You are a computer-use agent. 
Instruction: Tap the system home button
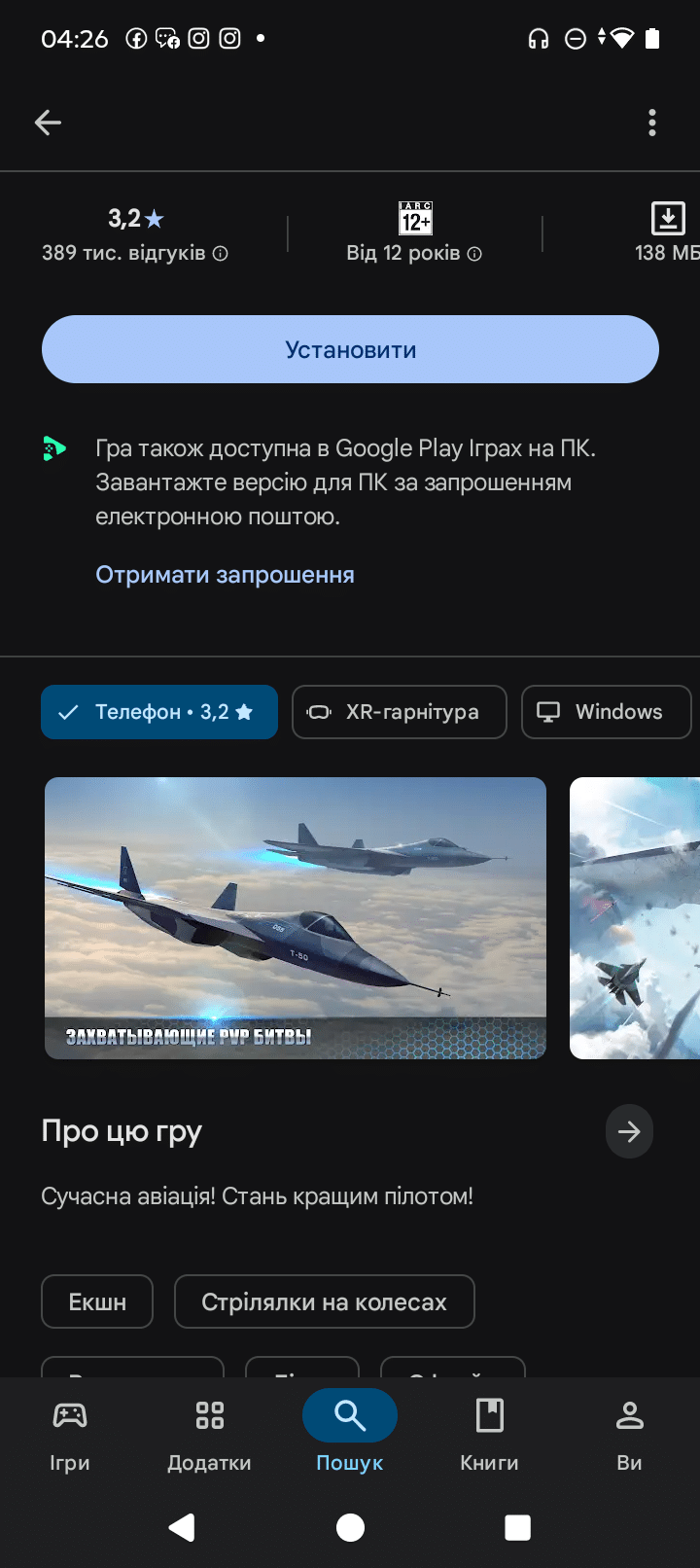[350, 1527]
